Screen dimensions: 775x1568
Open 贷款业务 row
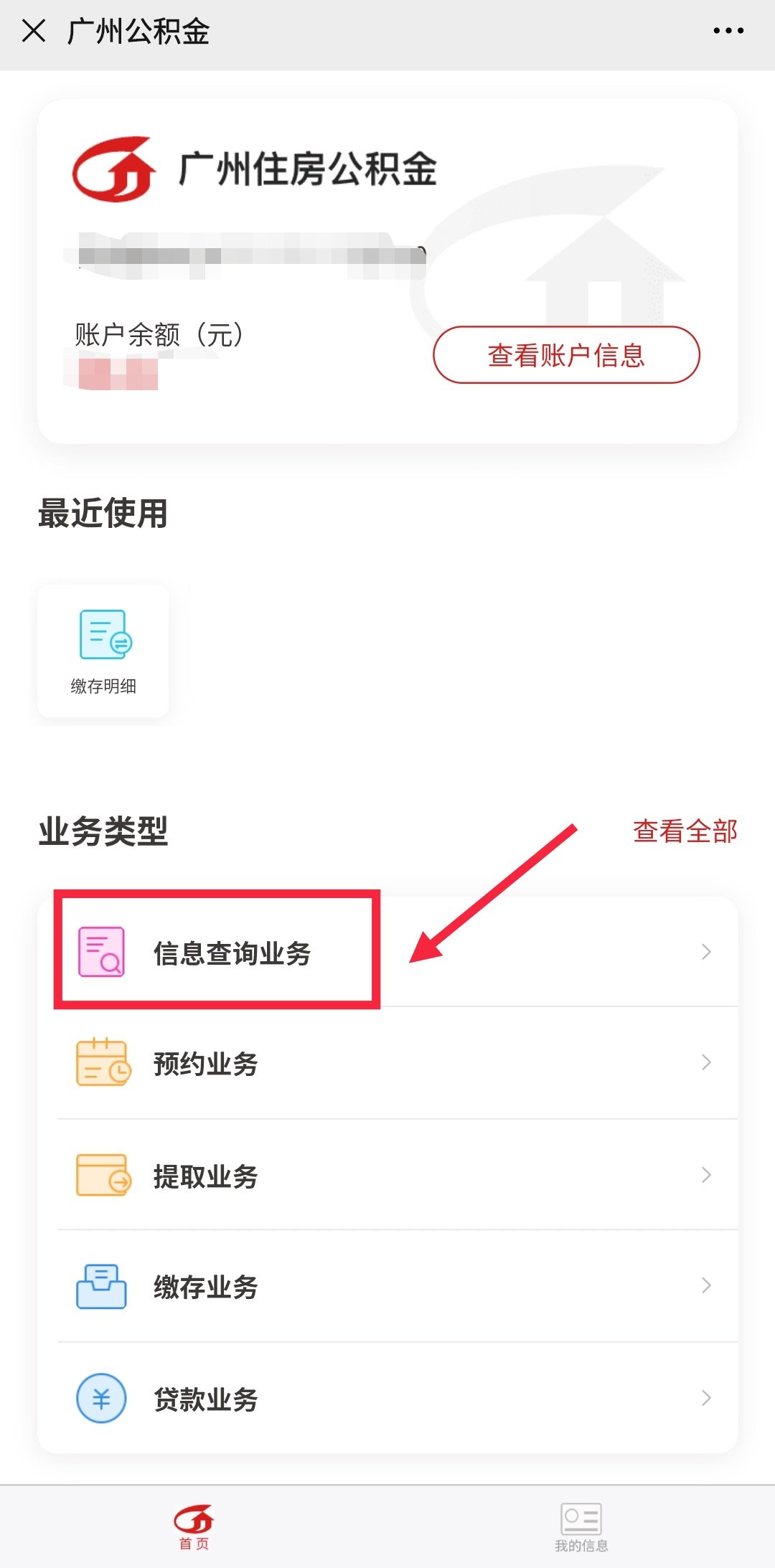point(387,1398)
